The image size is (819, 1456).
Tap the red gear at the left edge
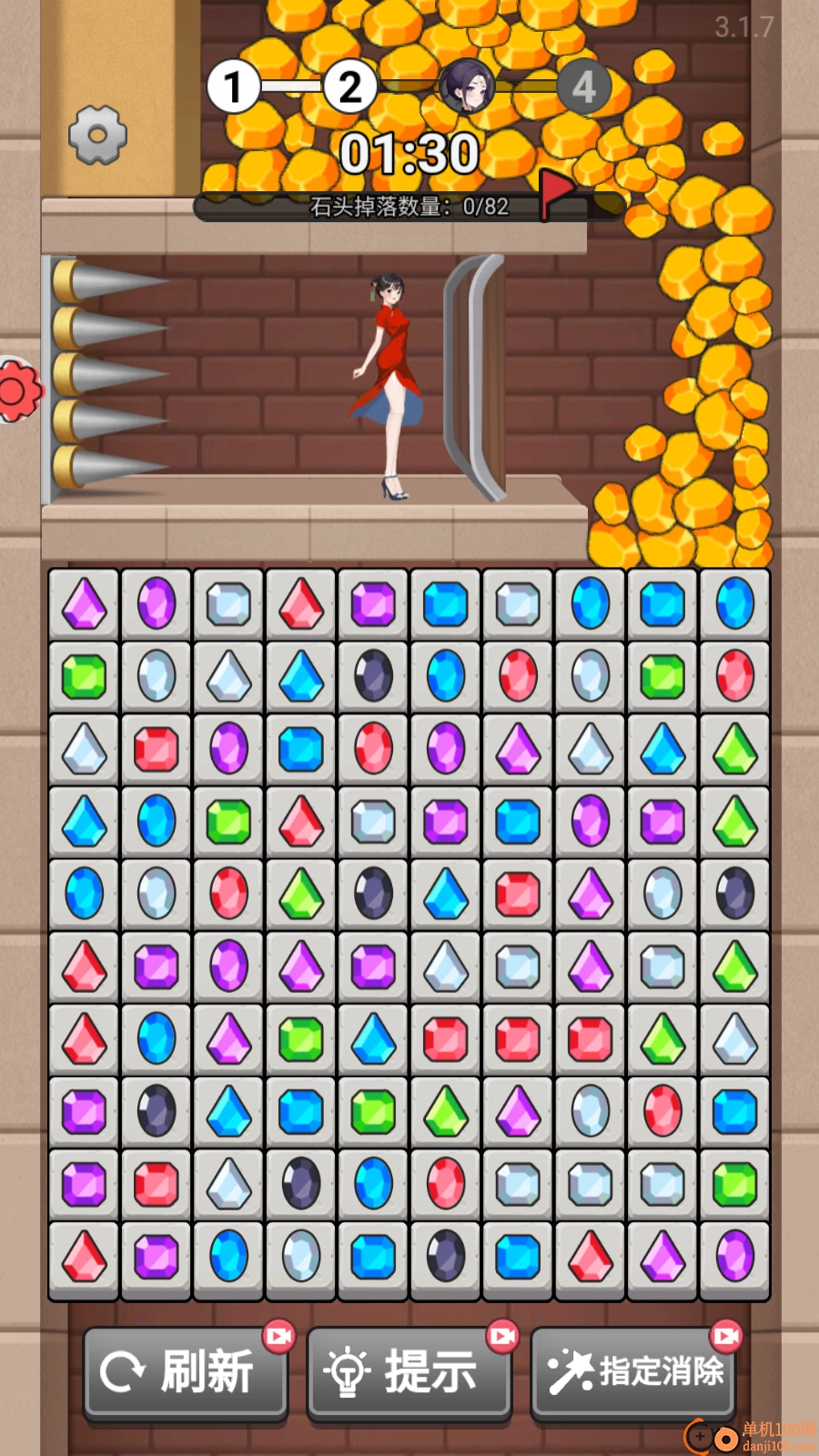[x=16, y=390]
